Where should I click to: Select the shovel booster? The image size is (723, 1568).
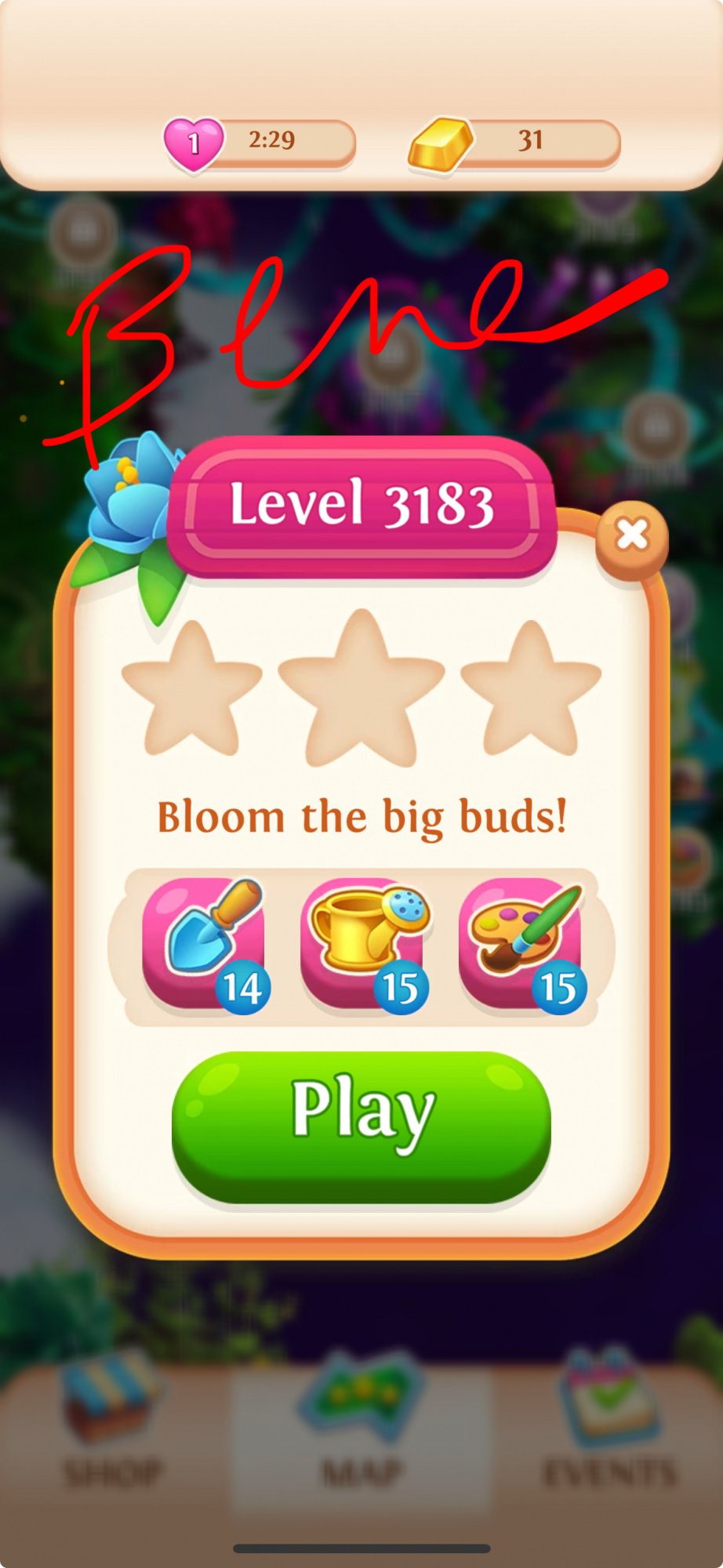[x=205, y=942]
